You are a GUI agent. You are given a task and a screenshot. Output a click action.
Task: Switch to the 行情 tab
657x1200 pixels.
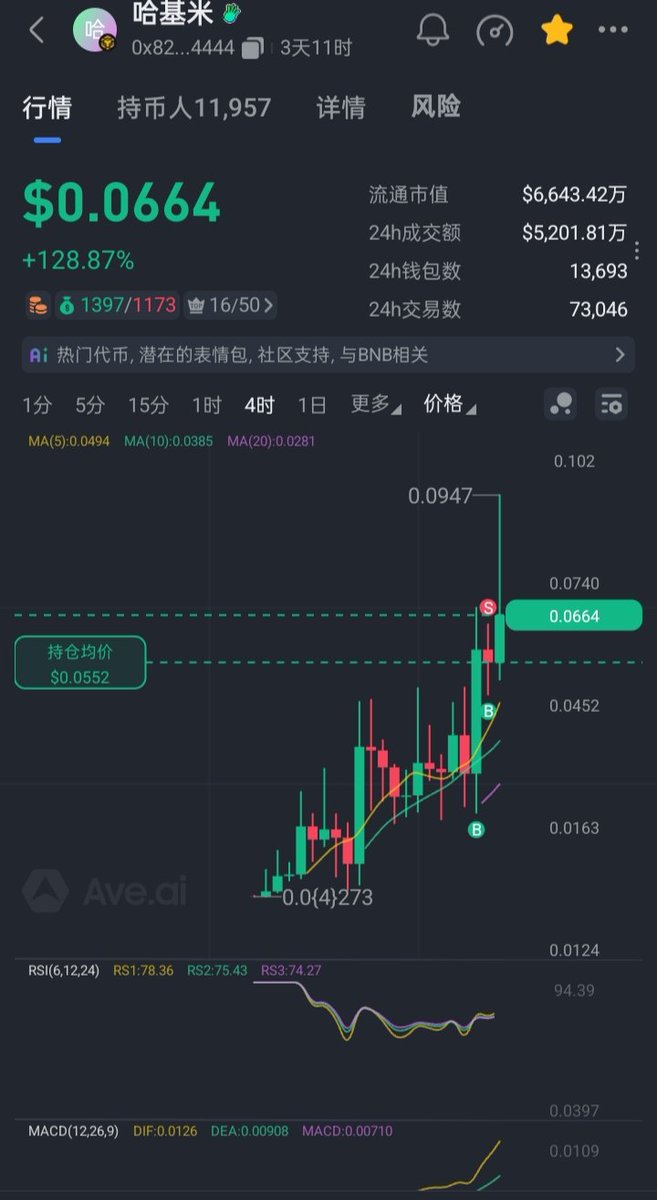[x=47, y=108]
